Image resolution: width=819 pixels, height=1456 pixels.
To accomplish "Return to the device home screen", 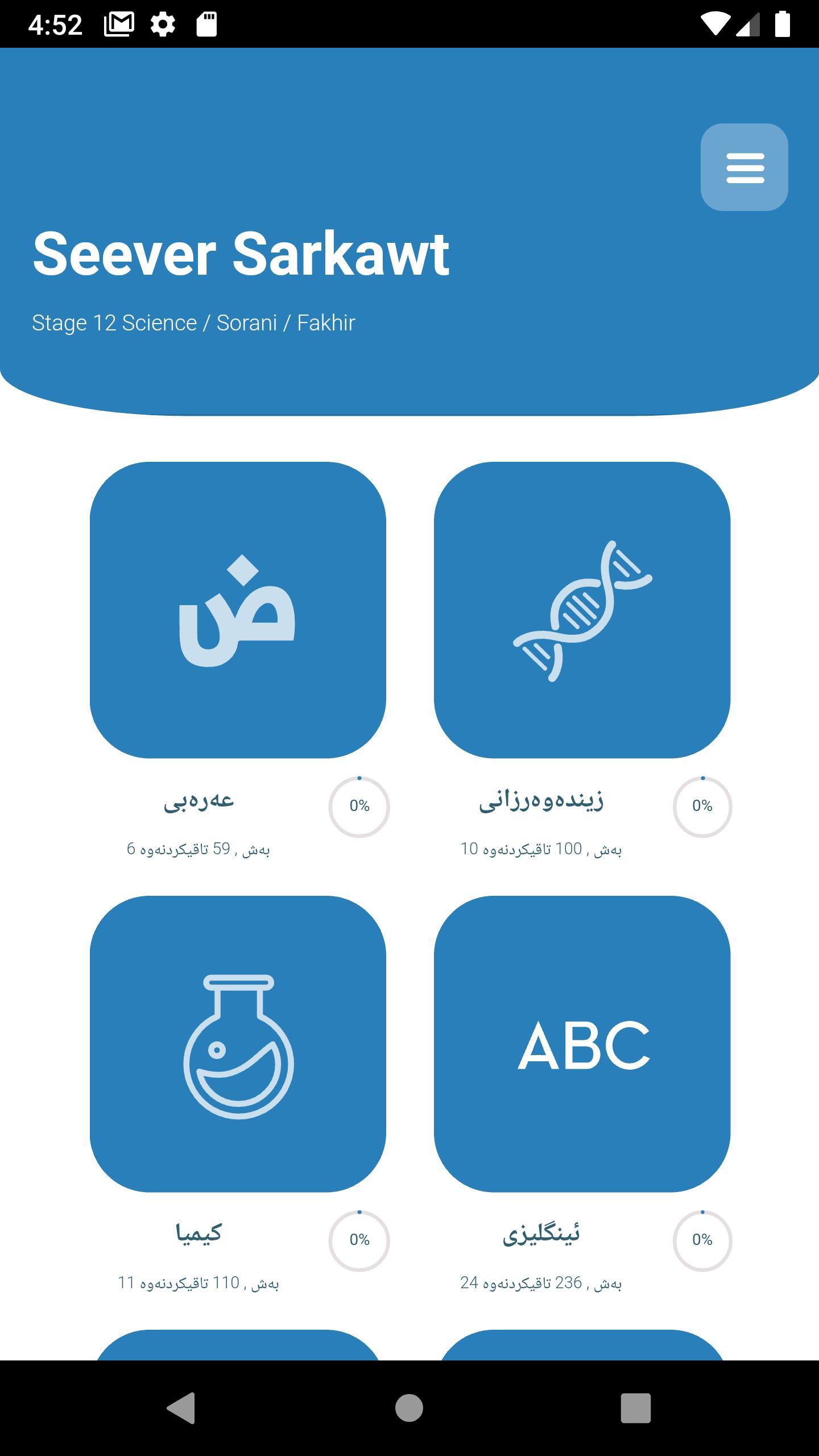I will tap(409, 1408).
